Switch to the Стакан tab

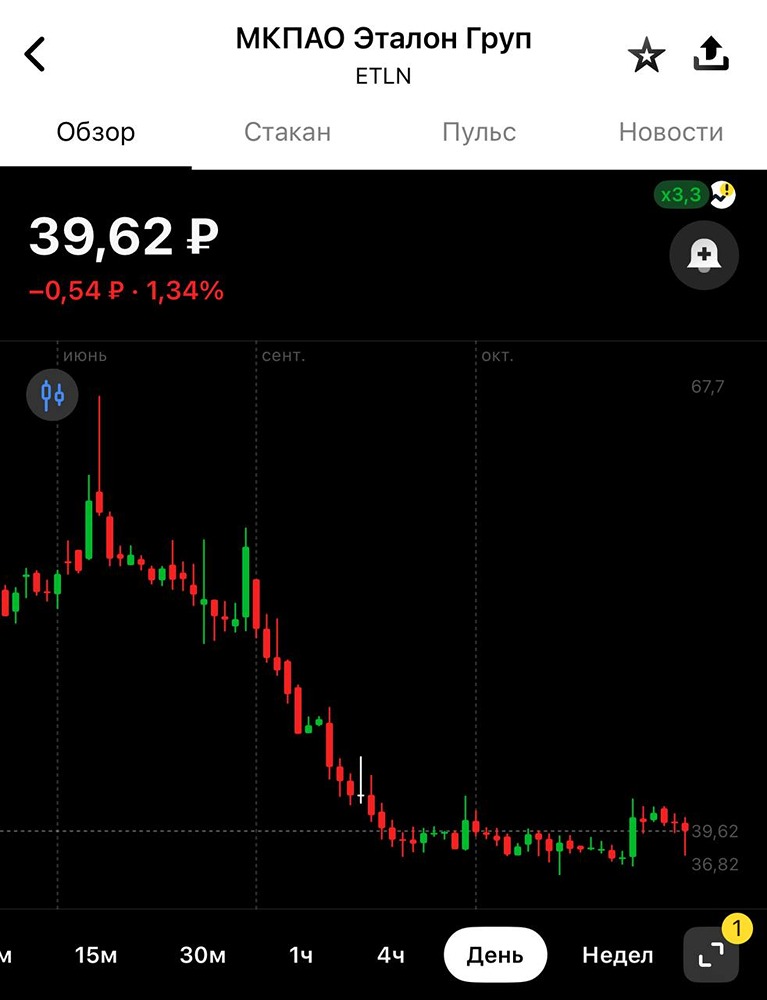click(x=287, y=132)
